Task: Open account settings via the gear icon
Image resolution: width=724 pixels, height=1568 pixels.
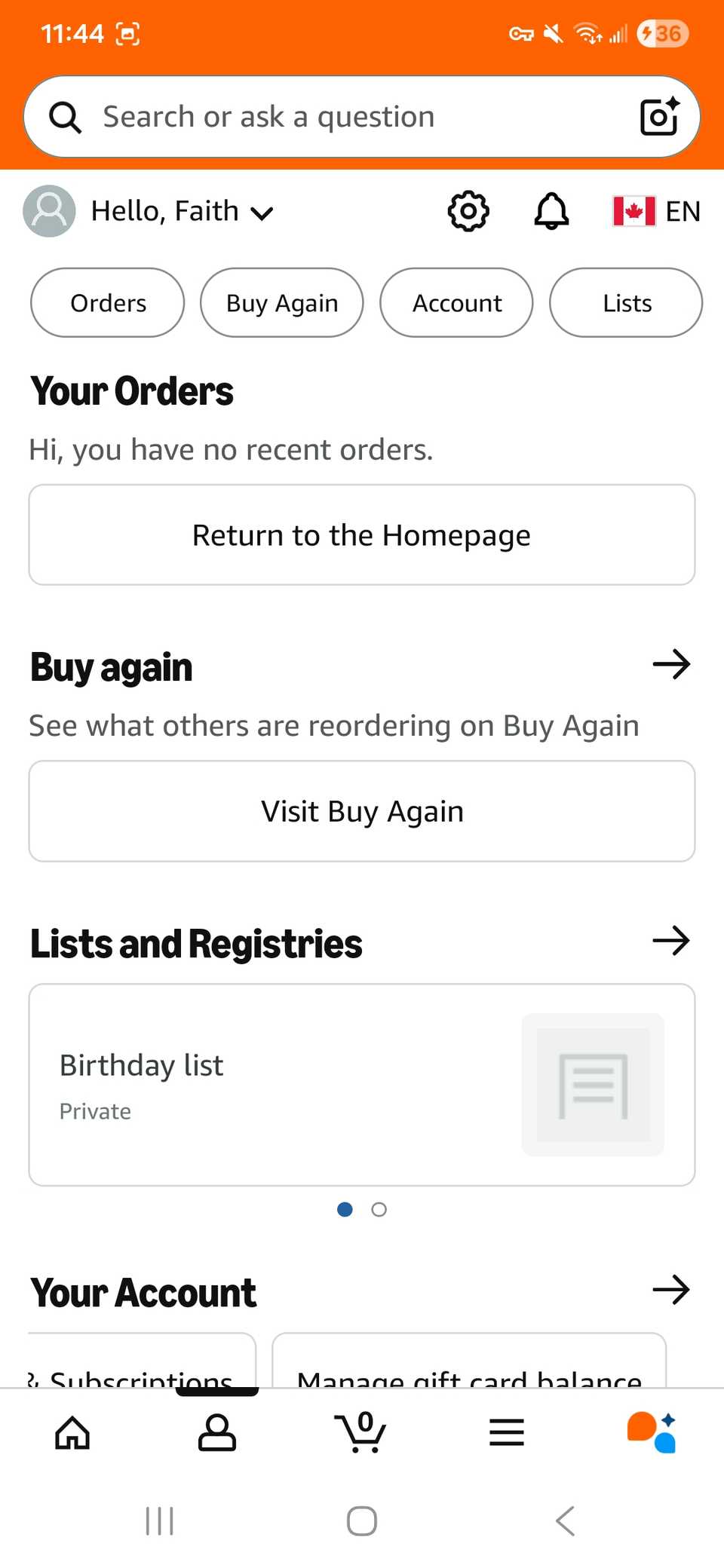Action: click(468, 211)
